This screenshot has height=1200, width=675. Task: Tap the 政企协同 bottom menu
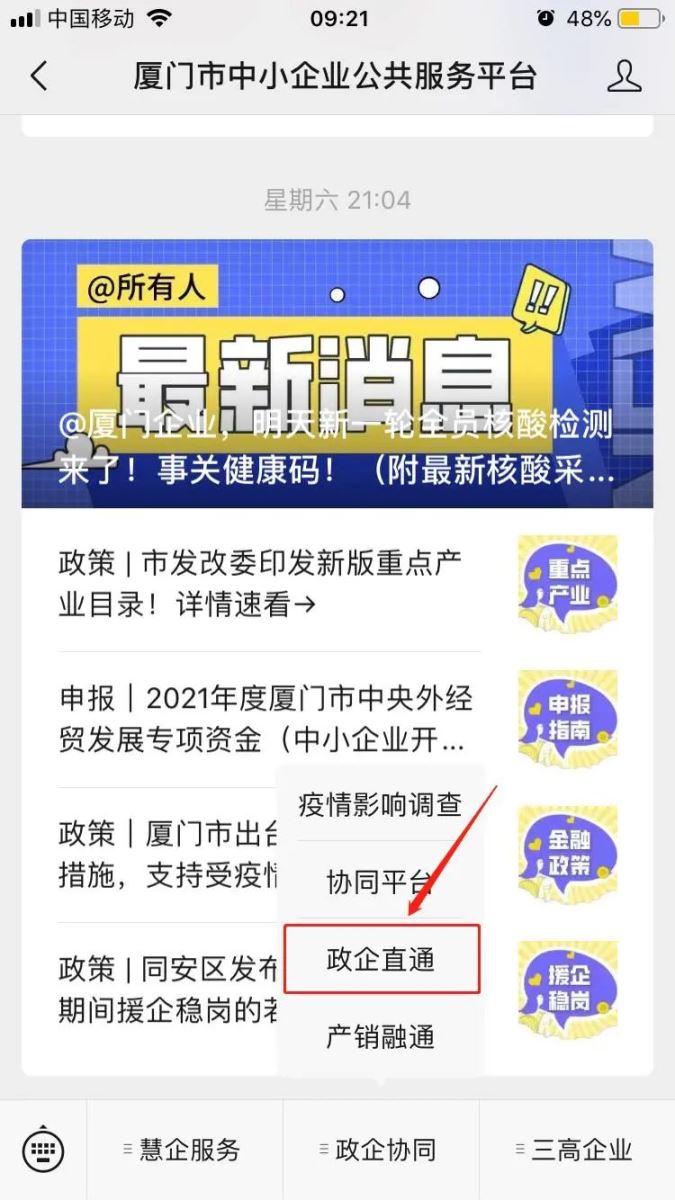pyautogui.click(x=380, y=1150)
